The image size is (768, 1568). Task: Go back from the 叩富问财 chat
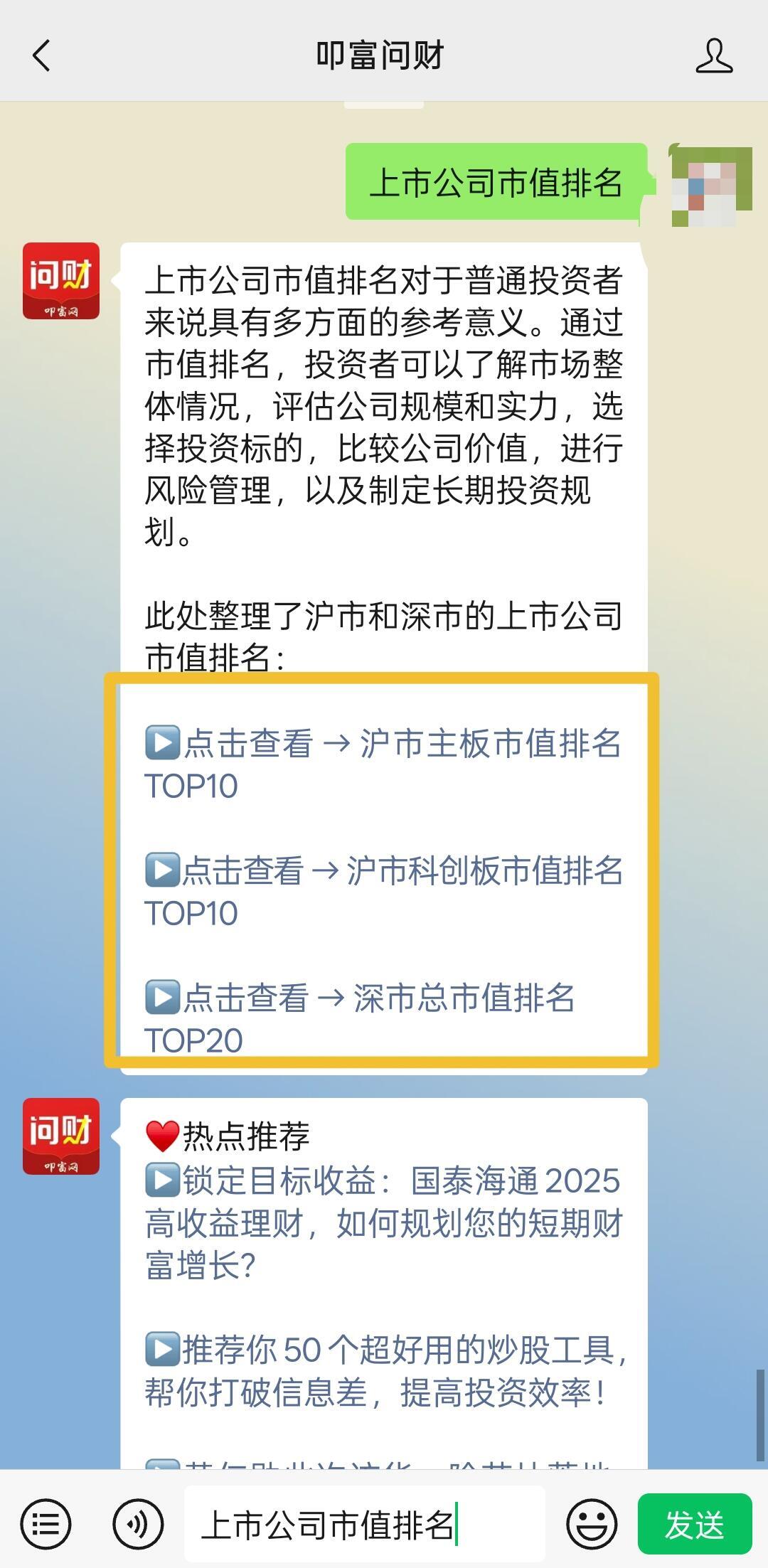[x=42, y=55]
